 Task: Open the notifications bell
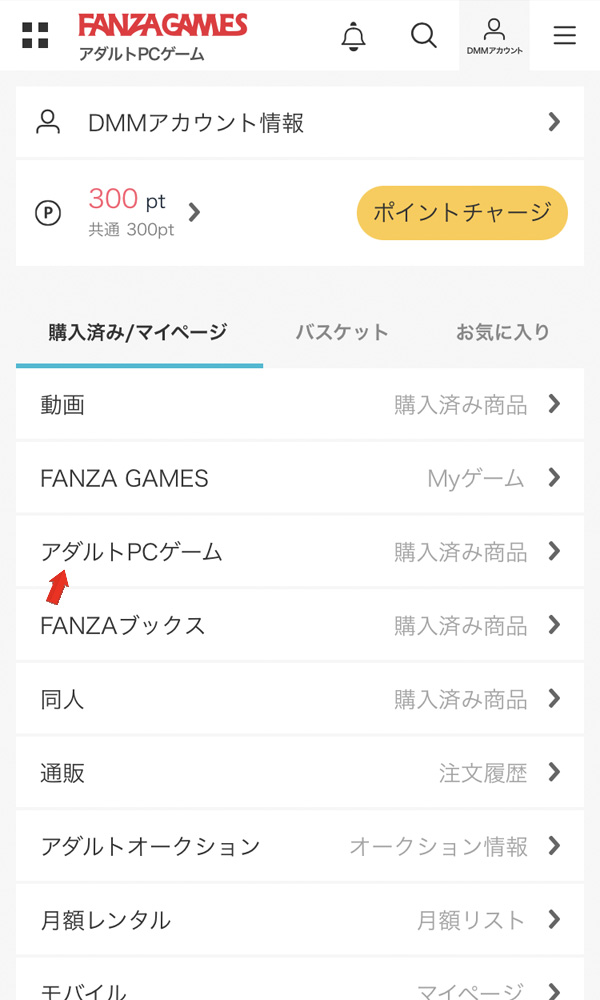pyautogui.click(x=353, y=36)
